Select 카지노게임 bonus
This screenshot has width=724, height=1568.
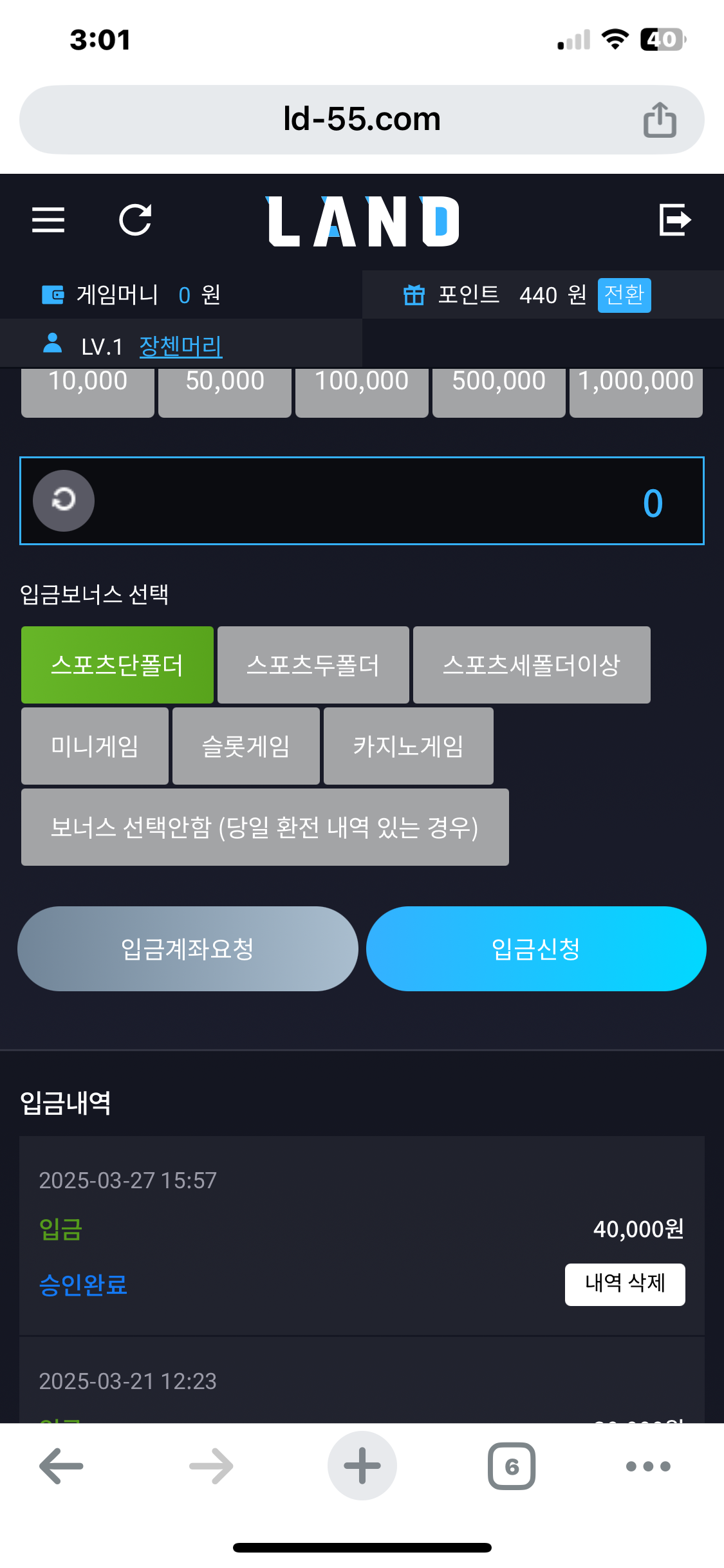coord(409,746)
